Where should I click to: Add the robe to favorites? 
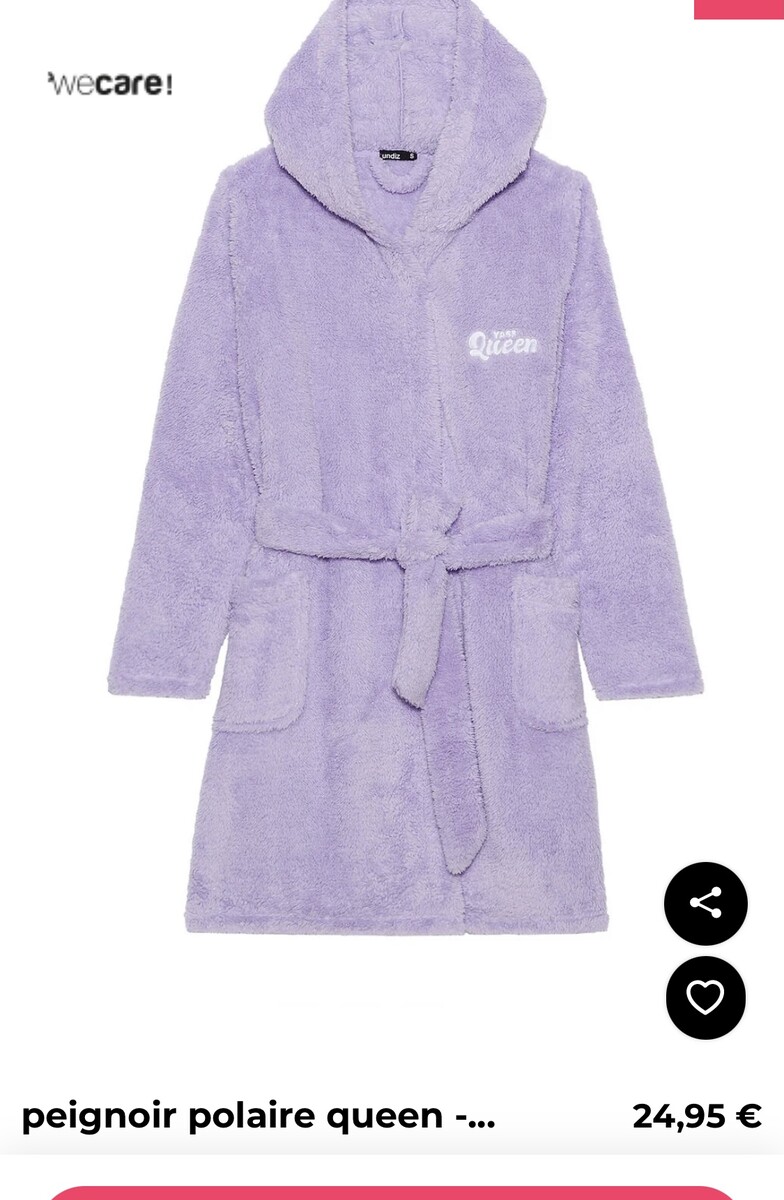705,997
